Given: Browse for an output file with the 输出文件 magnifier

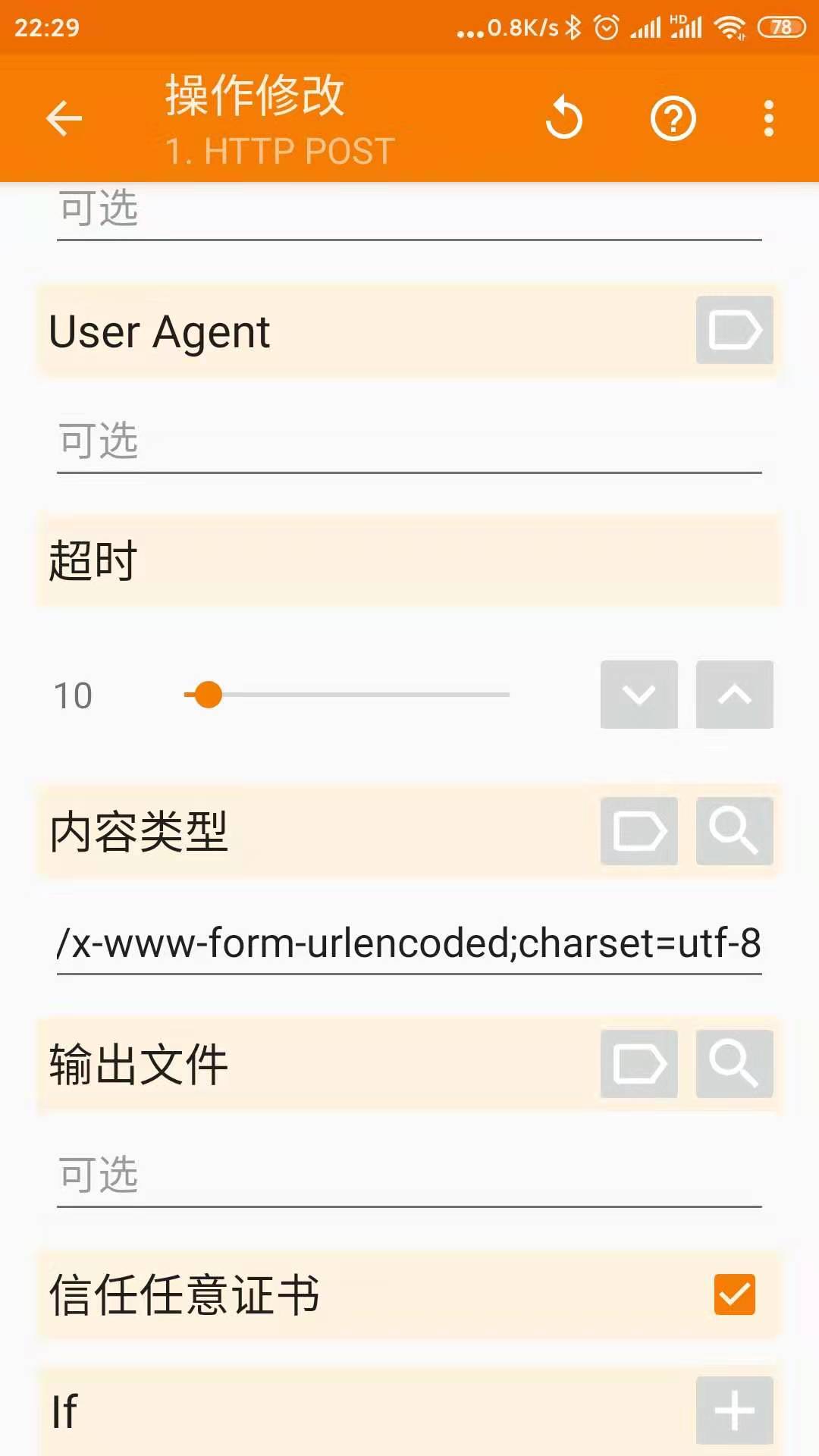Looking at the screenshot, I should pos(734,1064).
